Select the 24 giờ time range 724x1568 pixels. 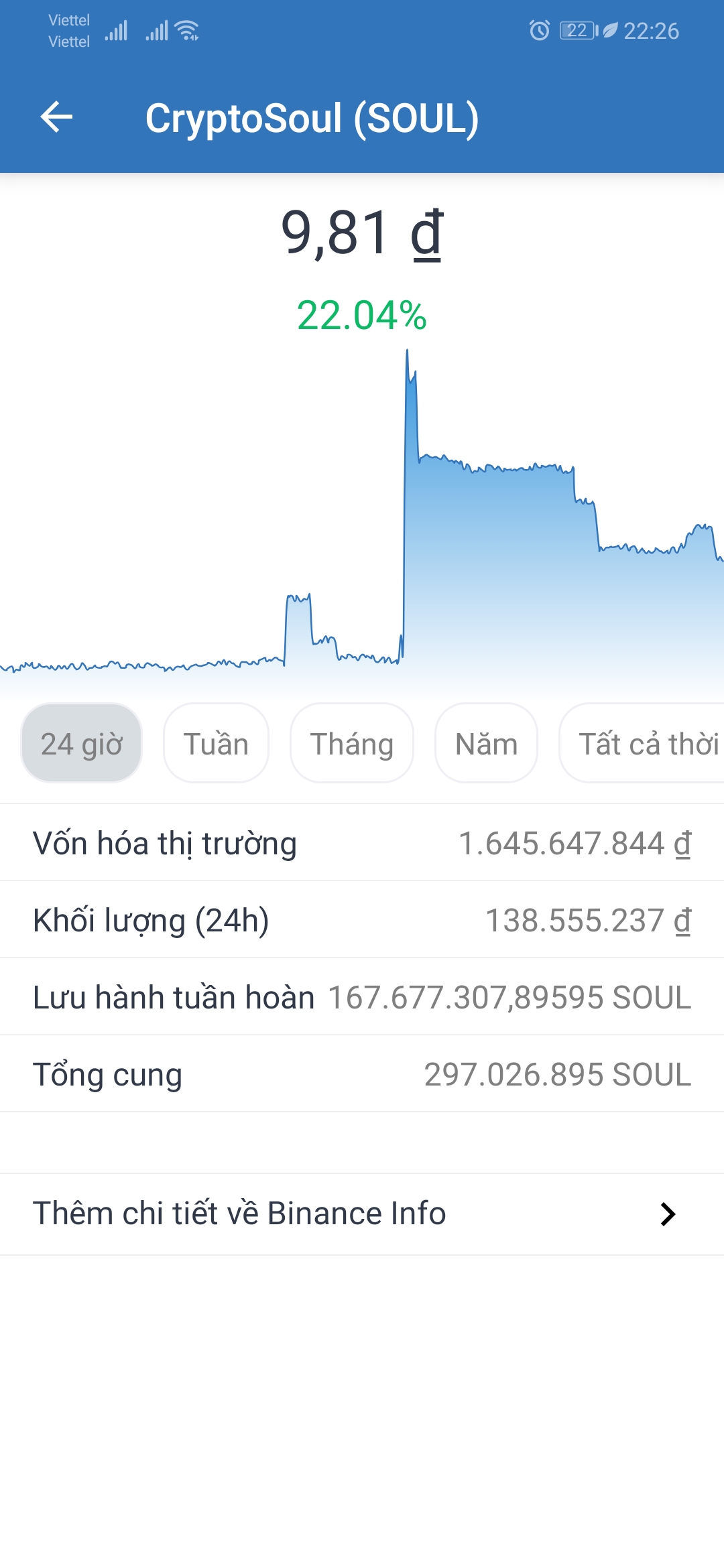pos(82,743)
